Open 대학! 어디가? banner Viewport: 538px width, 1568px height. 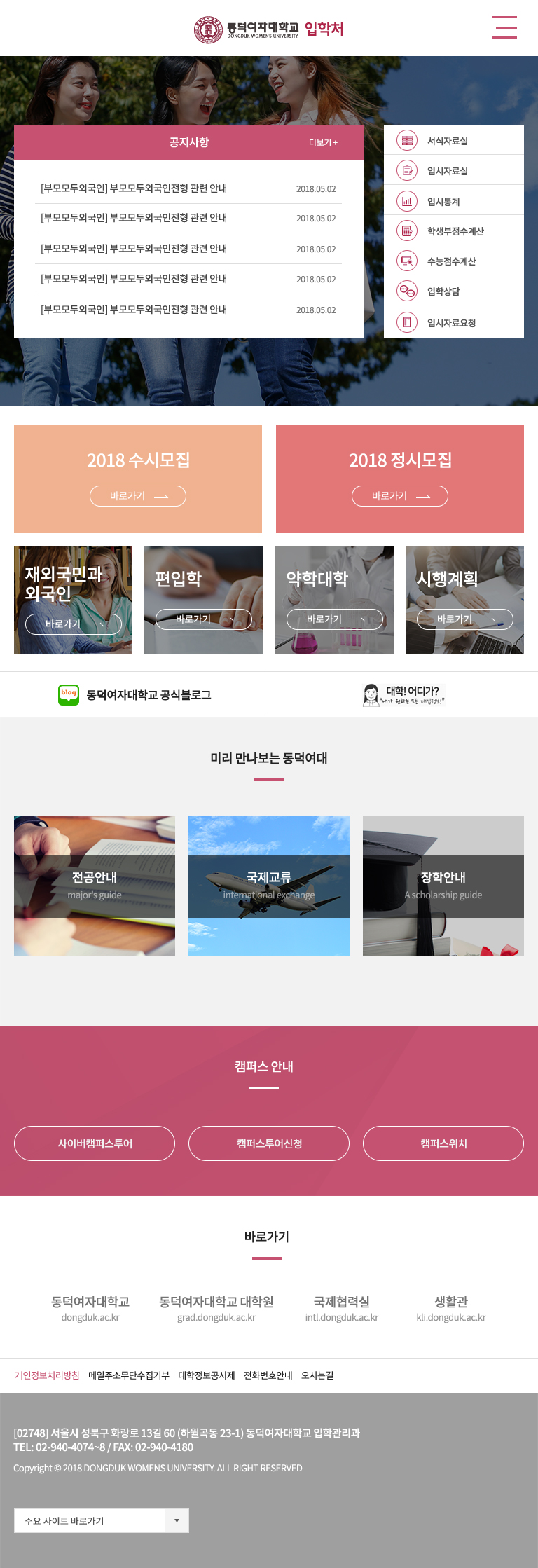pos(403,694)
